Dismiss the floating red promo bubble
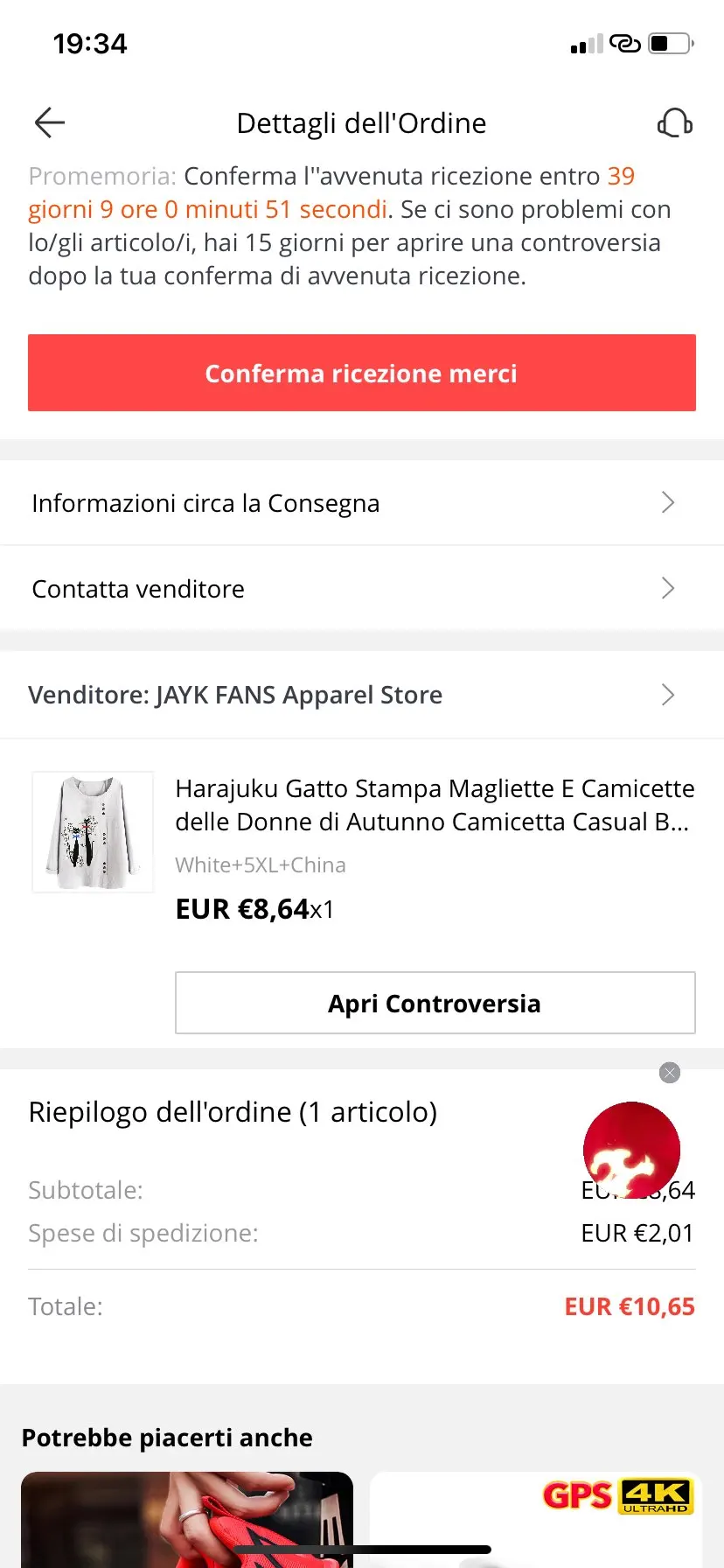 [x=670, y=1073]
